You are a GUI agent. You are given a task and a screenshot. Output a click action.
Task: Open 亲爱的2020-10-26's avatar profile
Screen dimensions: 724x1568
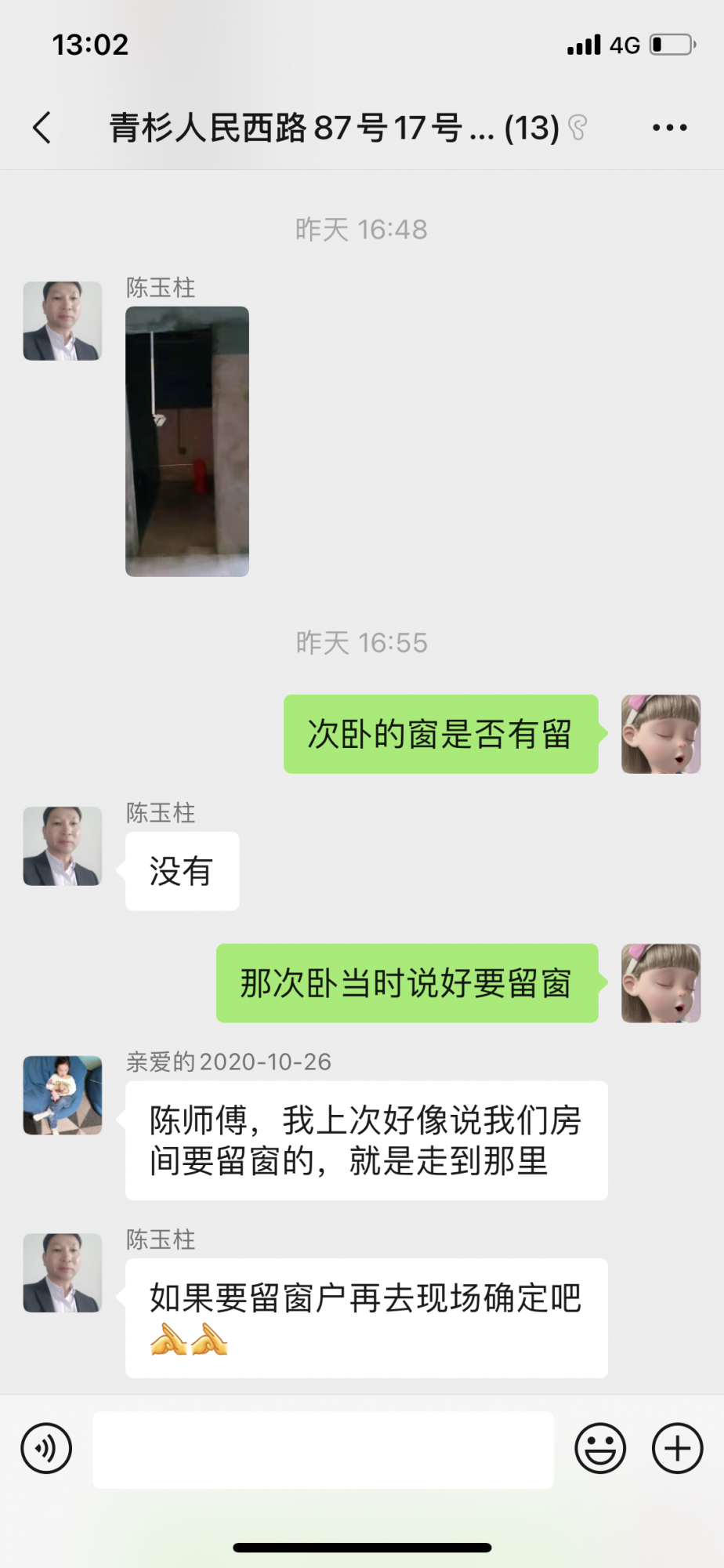pos(63,1095)
